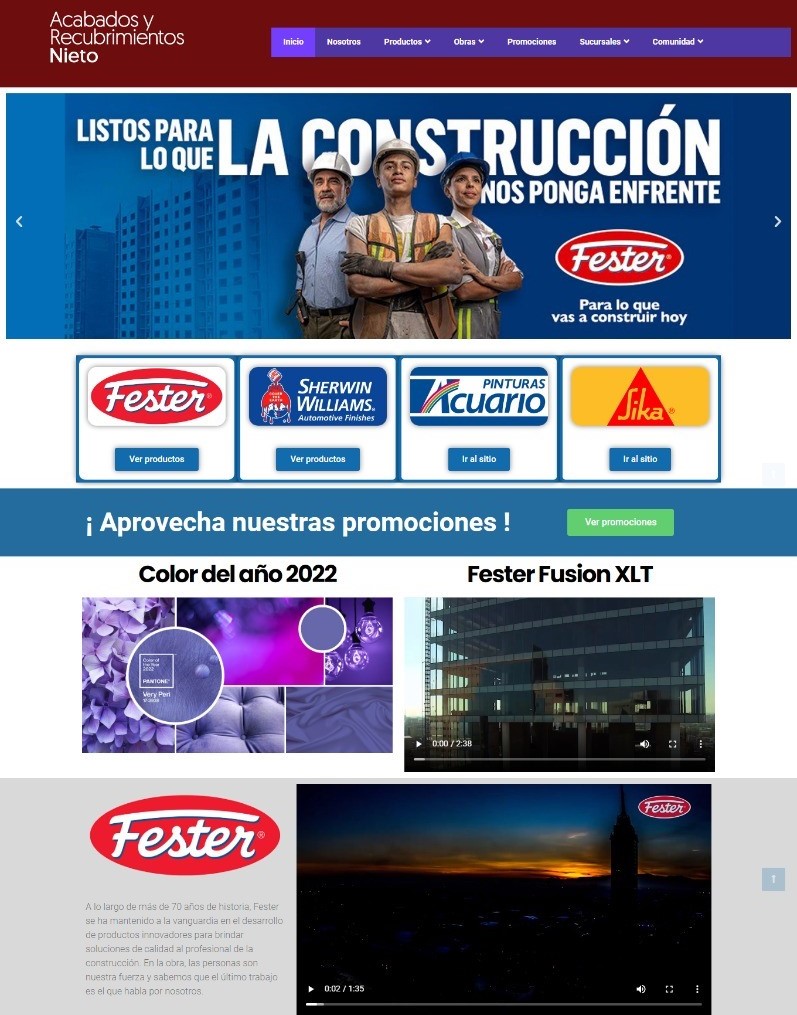
Task: Expand the Productos dropdown menu
Action: [407, 42]
